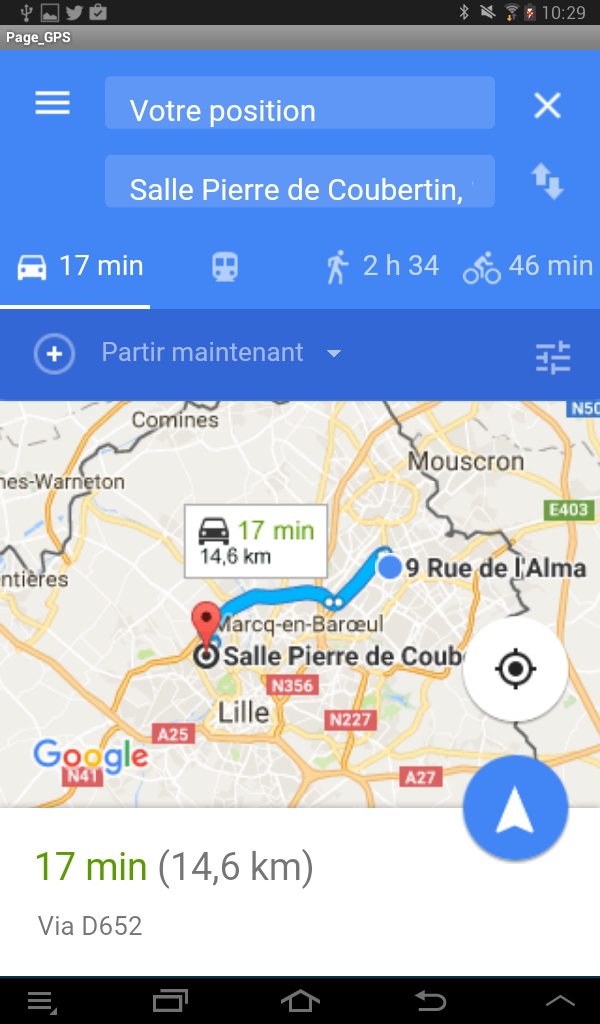The height and width of the screenshot is (1024, 600).
Task: Select the car 17 min tab
Action: pos(80,266)
